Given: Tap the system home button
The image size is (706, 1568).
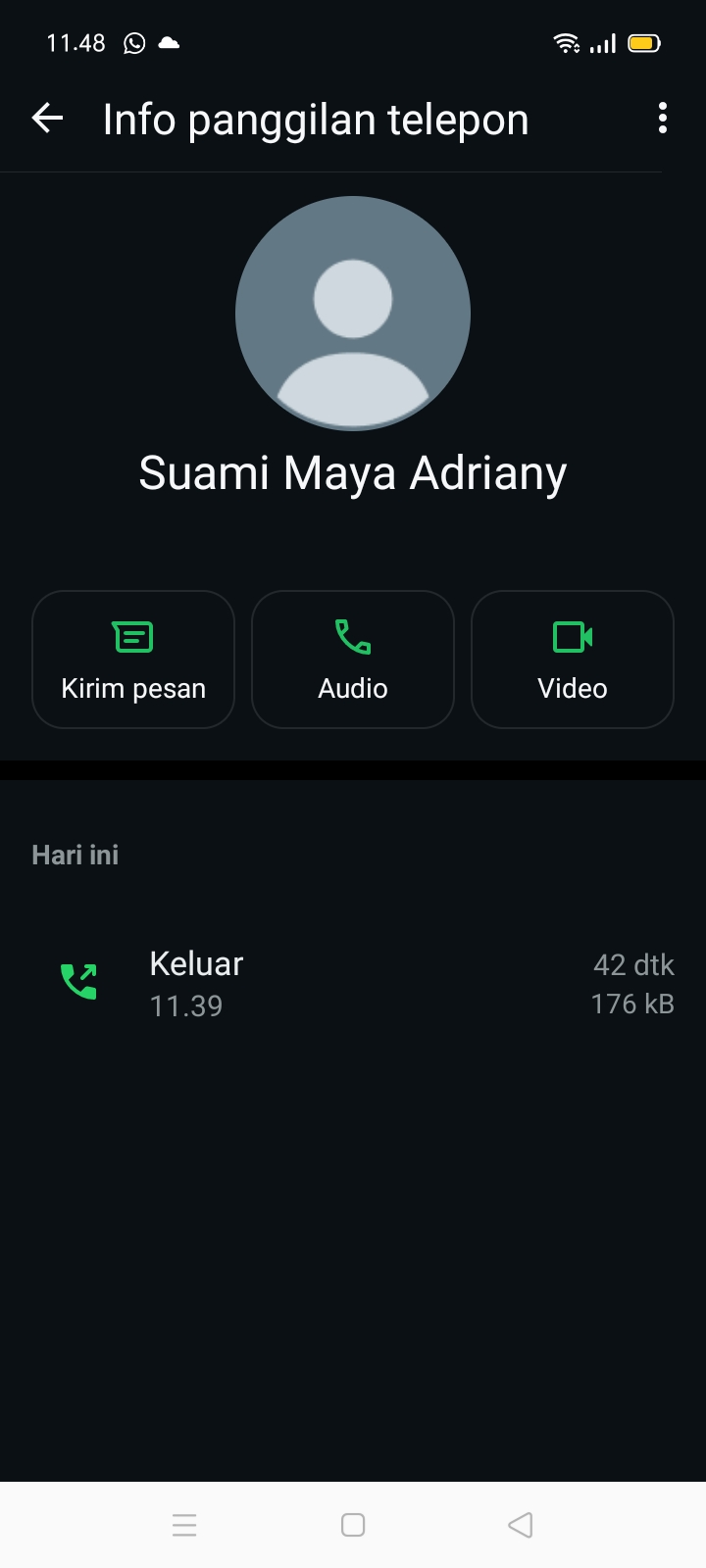Looking at the screenshot, I should click(x=353, y=1525).
